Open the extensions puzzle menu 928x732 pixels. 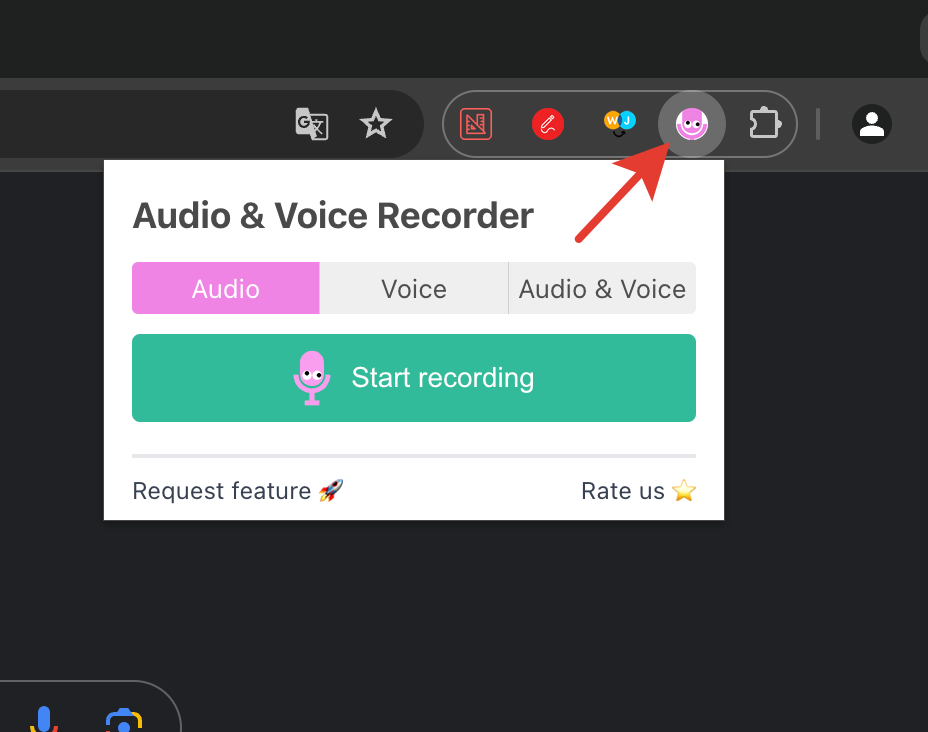point(765,124)
